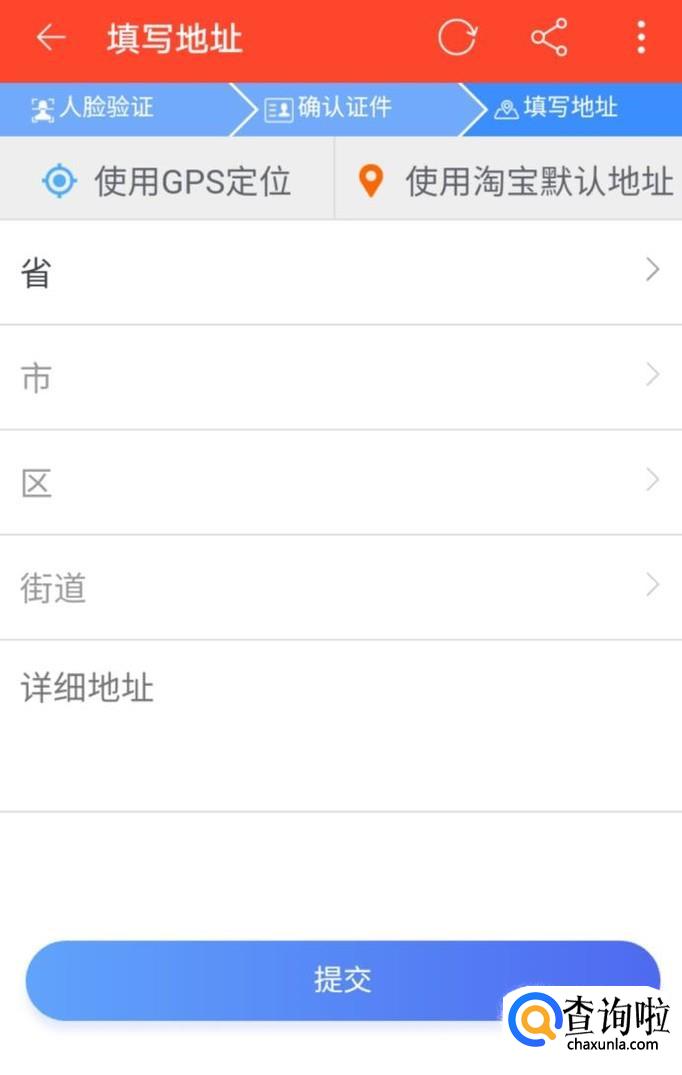Choose 使用淘宝默认地址 option
Screen dimensions: 682x1075
pos(509,179)
